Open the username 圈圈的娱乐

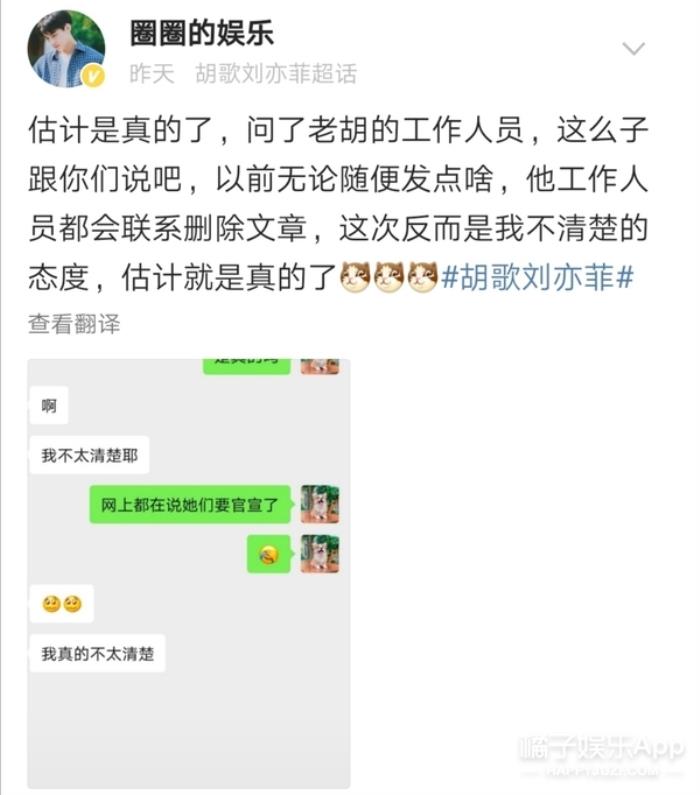(203, 32)
